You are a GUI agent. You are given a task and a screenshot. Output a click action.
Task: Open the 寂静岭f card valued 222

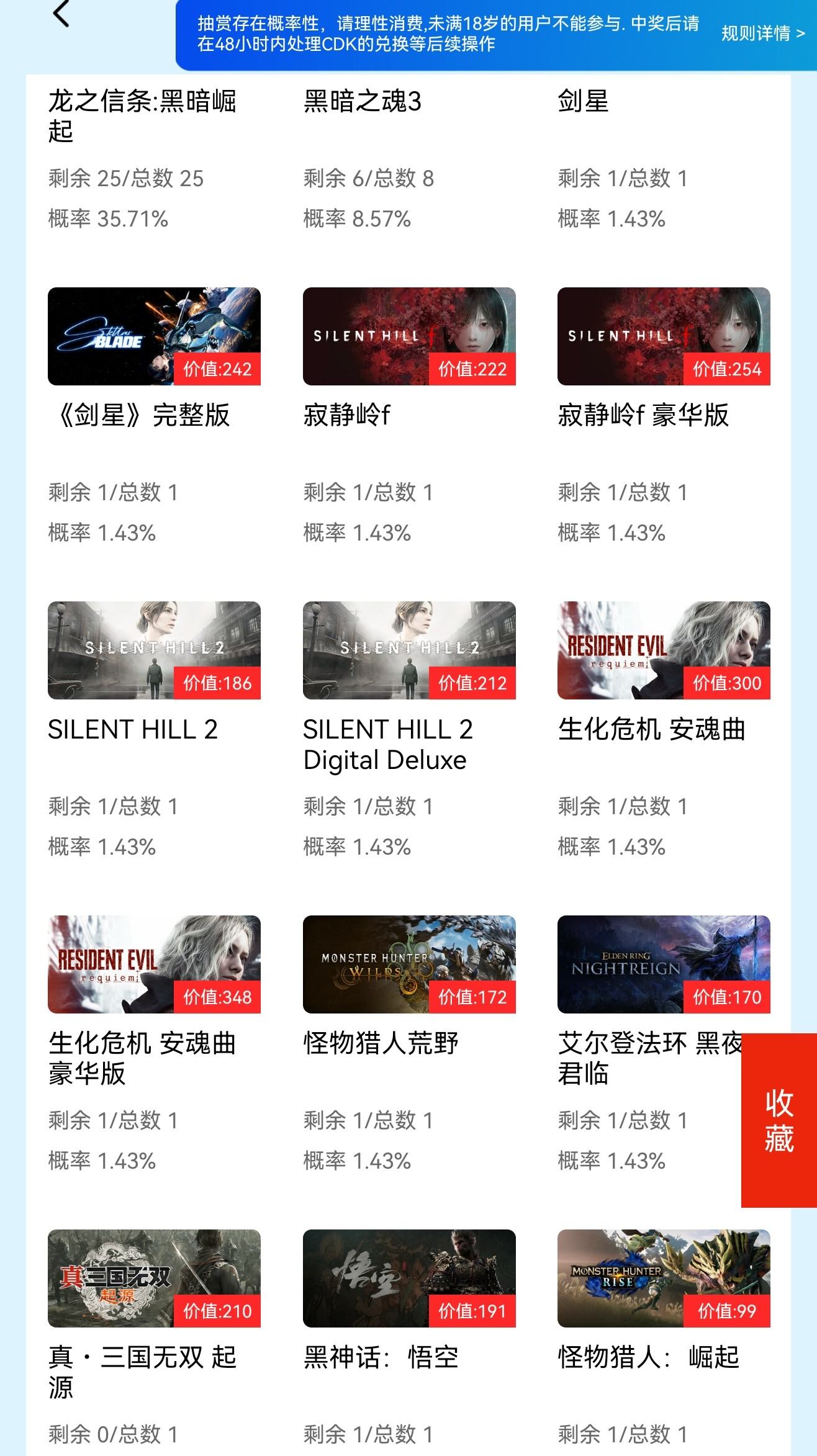pos(409,336)
